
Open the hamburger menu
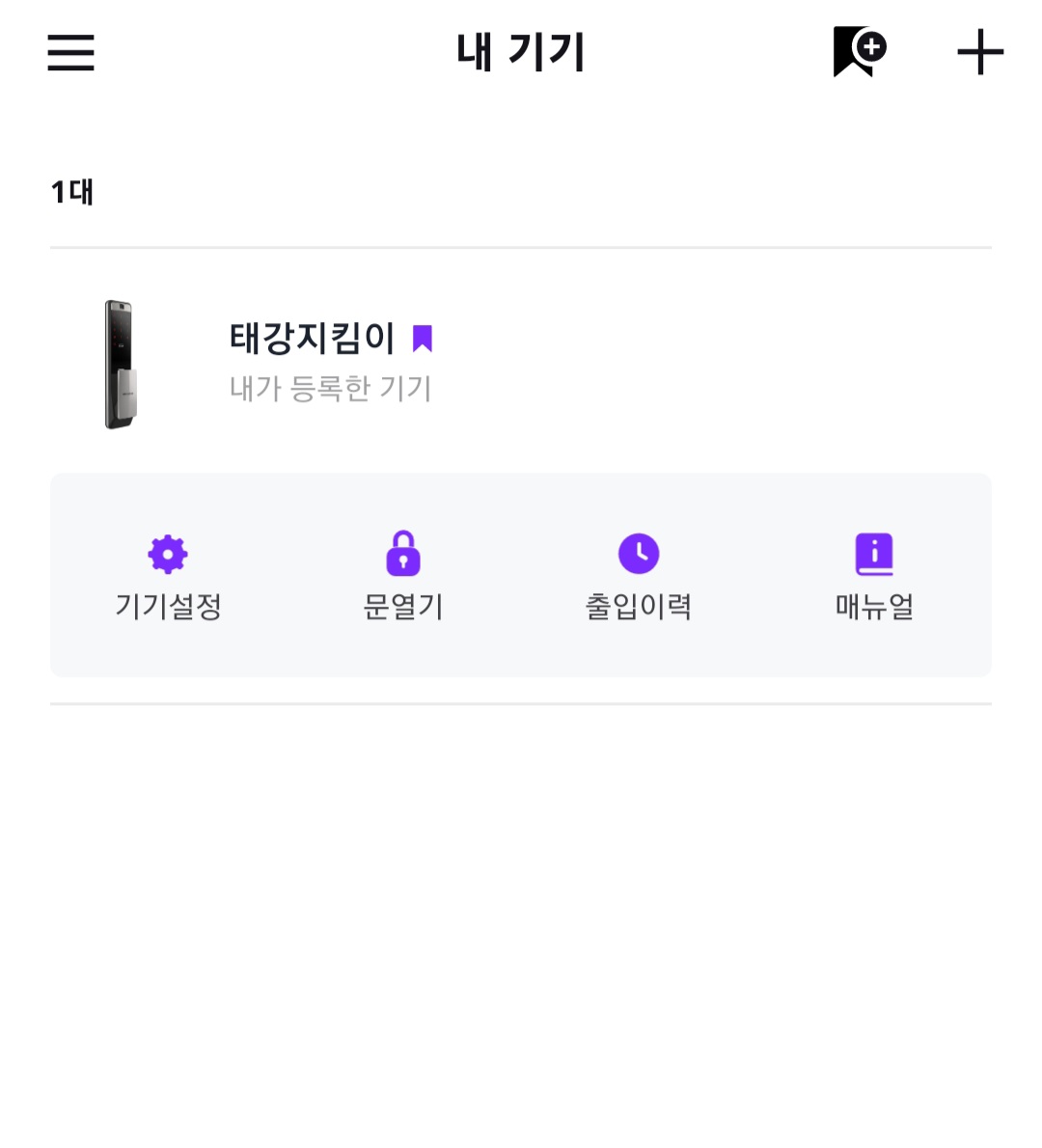pyautogui.click(x=70, y=53)
